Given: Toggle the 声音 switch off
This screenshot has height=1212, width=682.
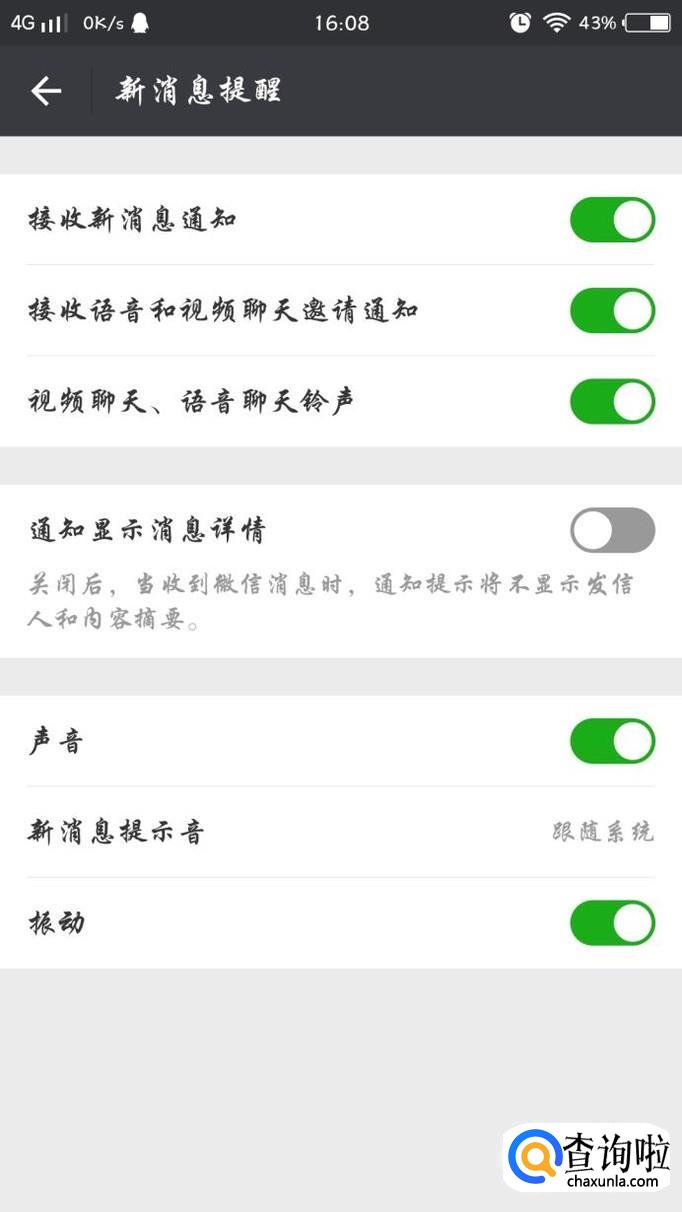Looking at the screenshot, I should [612, 741].
